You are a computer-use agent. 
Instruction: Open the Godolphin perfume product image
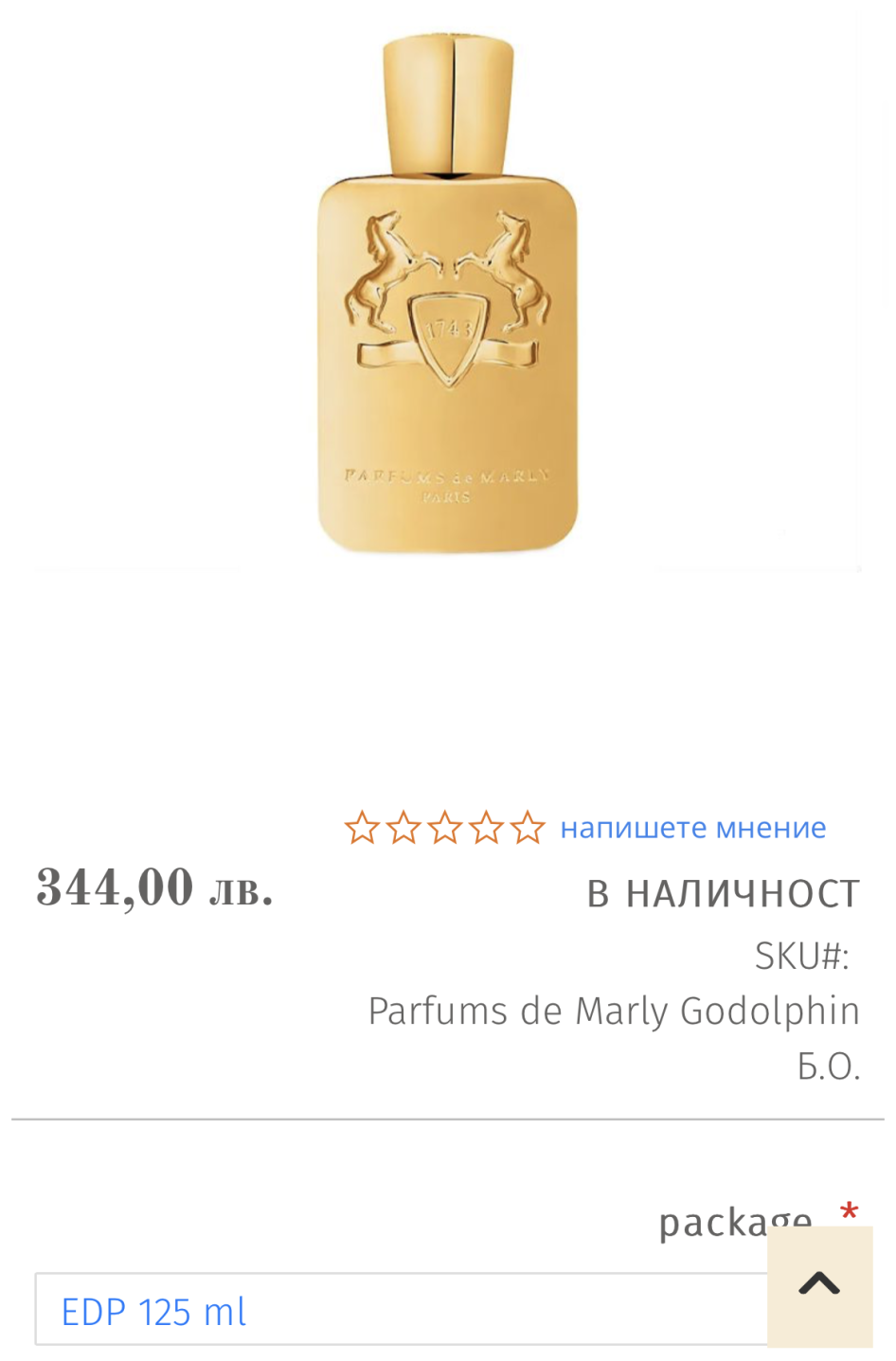click(448, 294)
